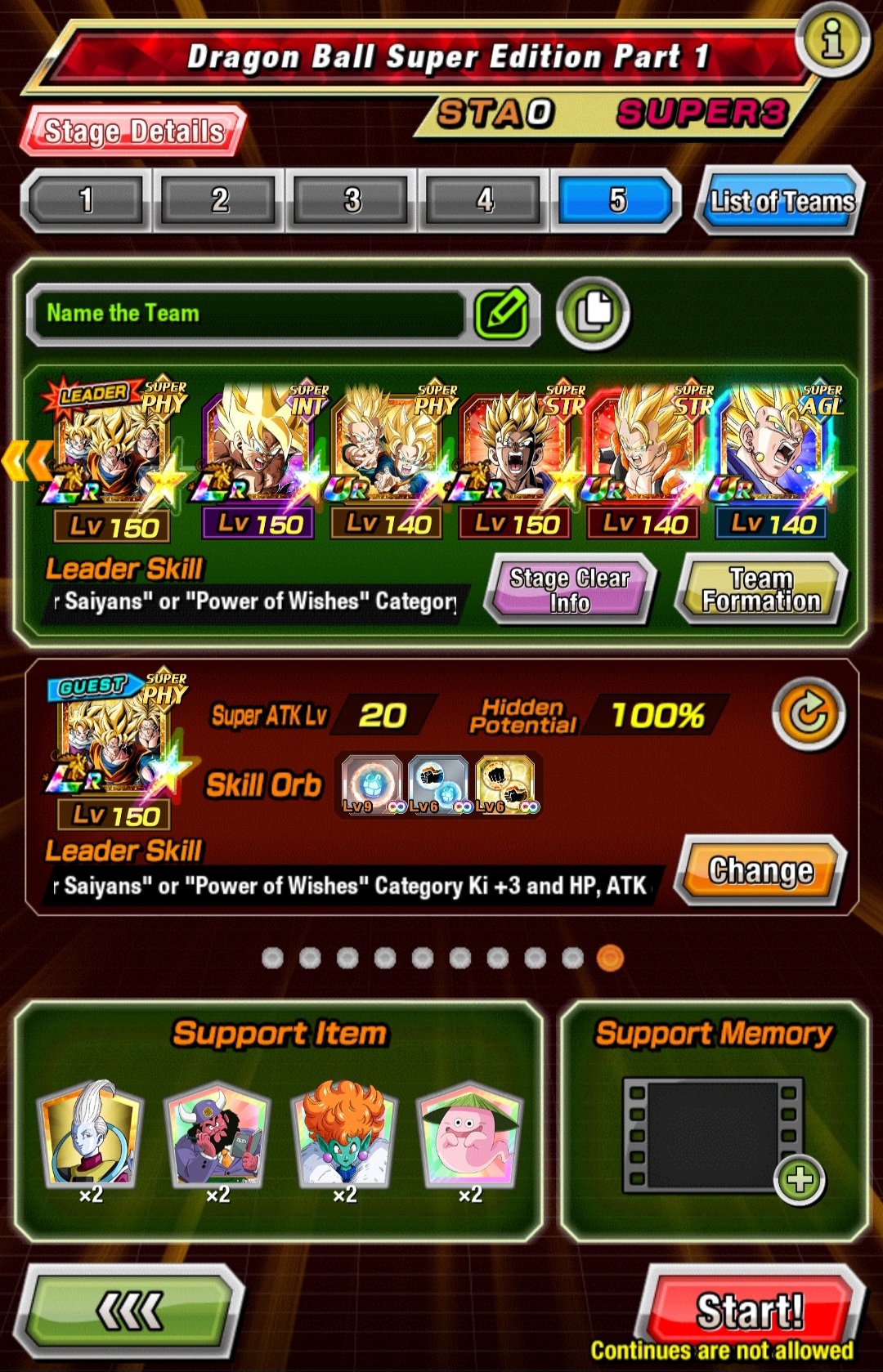Viewport: 883px width, 1372px height.
Task: Tap the Whis support item
Action: [91, 1133]
